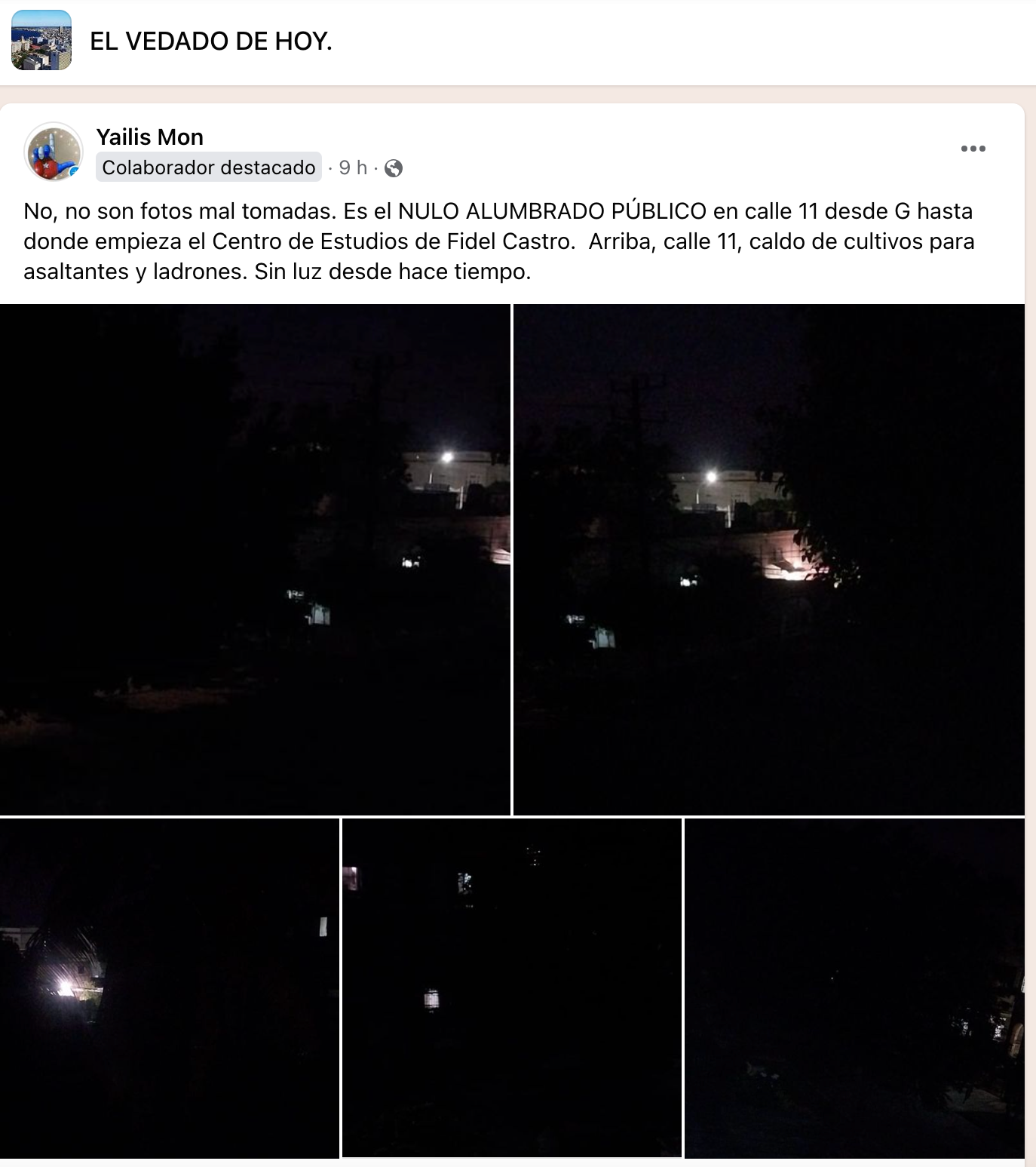This screenshot has width=1036, height=1167.
Task: Open the 9 h post timestamp
Action: (352, 167)
